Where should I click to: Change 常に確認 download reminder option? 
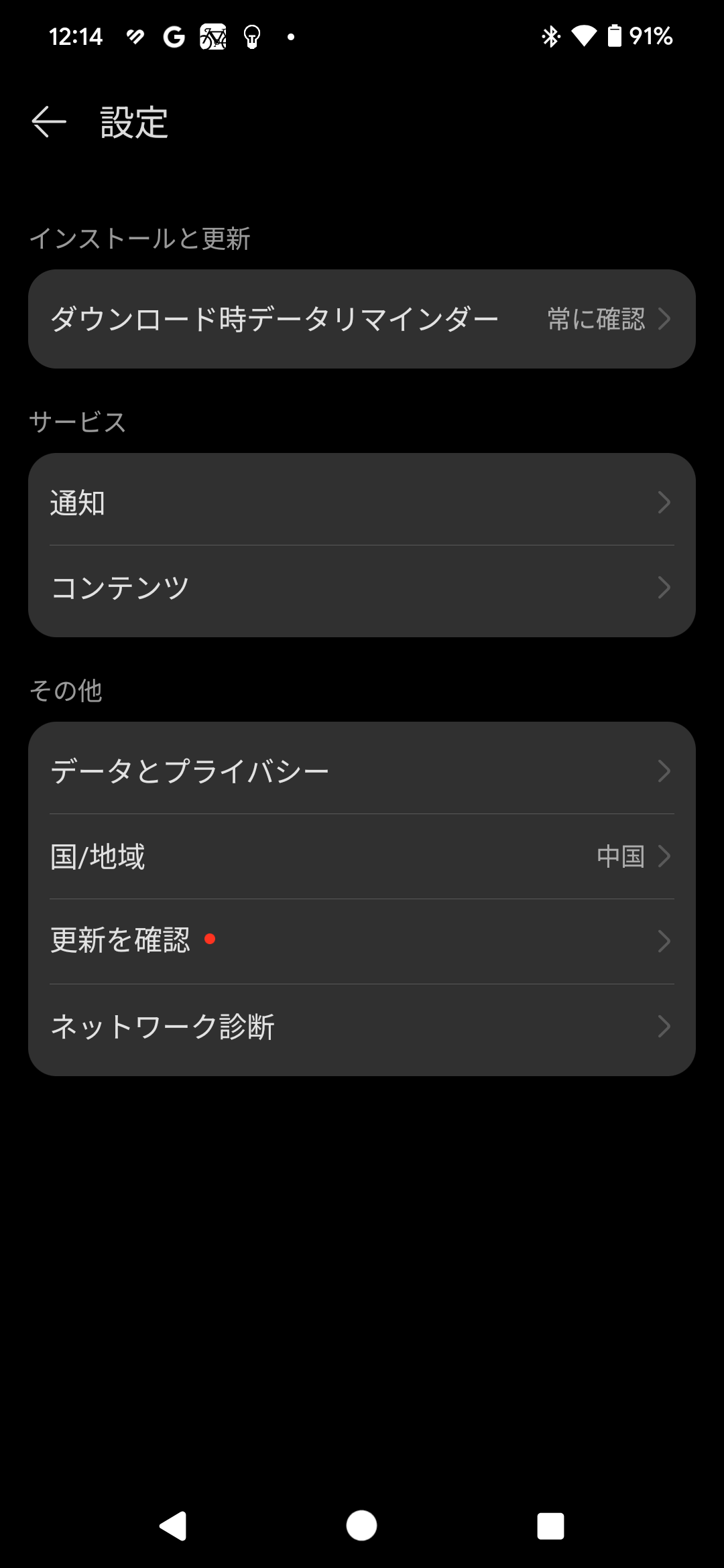click(x=595, y=319)
